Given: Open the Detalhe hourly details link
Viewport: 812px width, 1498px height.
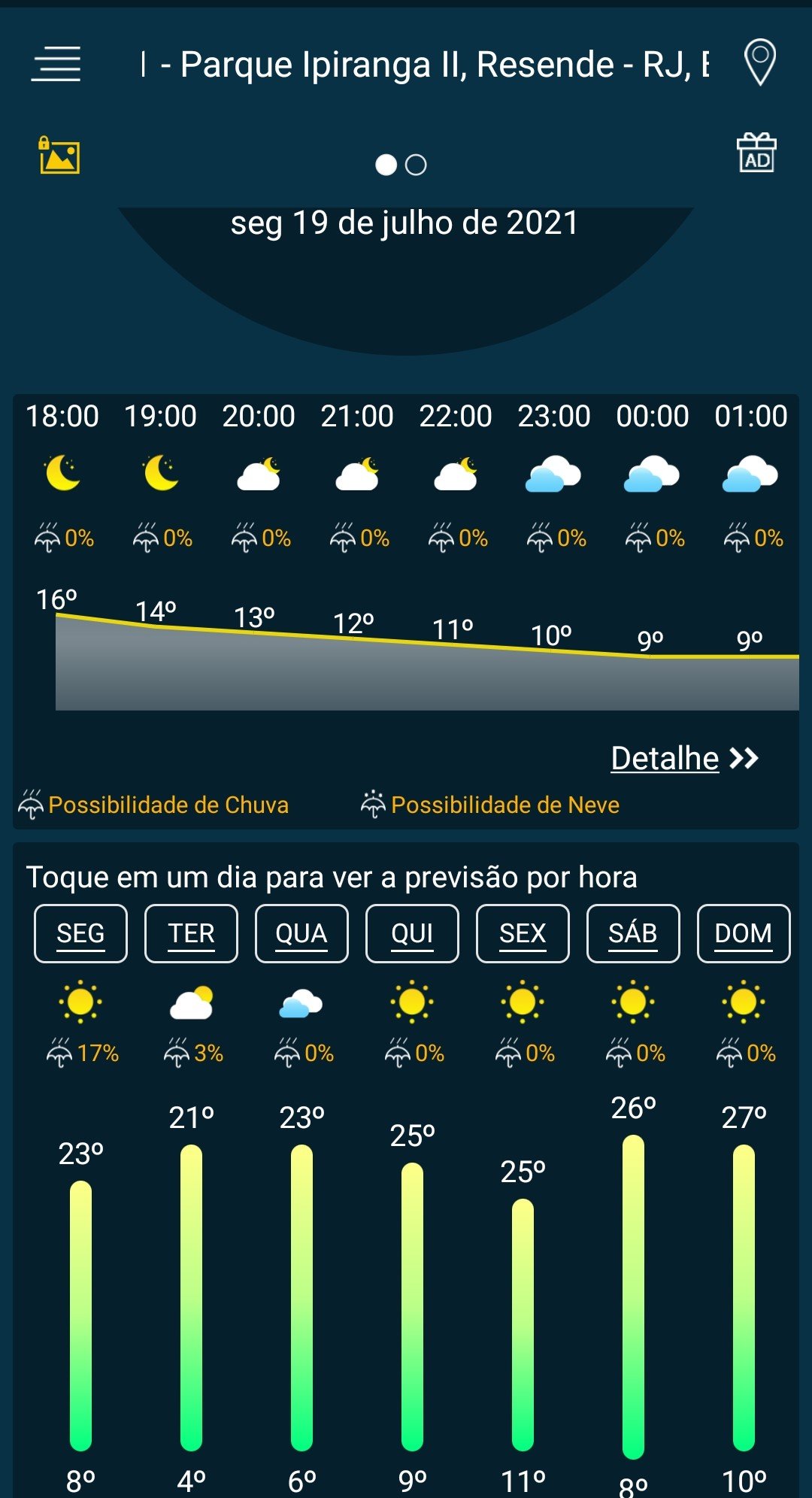Looking at the screenshot, I should [685, 758].
